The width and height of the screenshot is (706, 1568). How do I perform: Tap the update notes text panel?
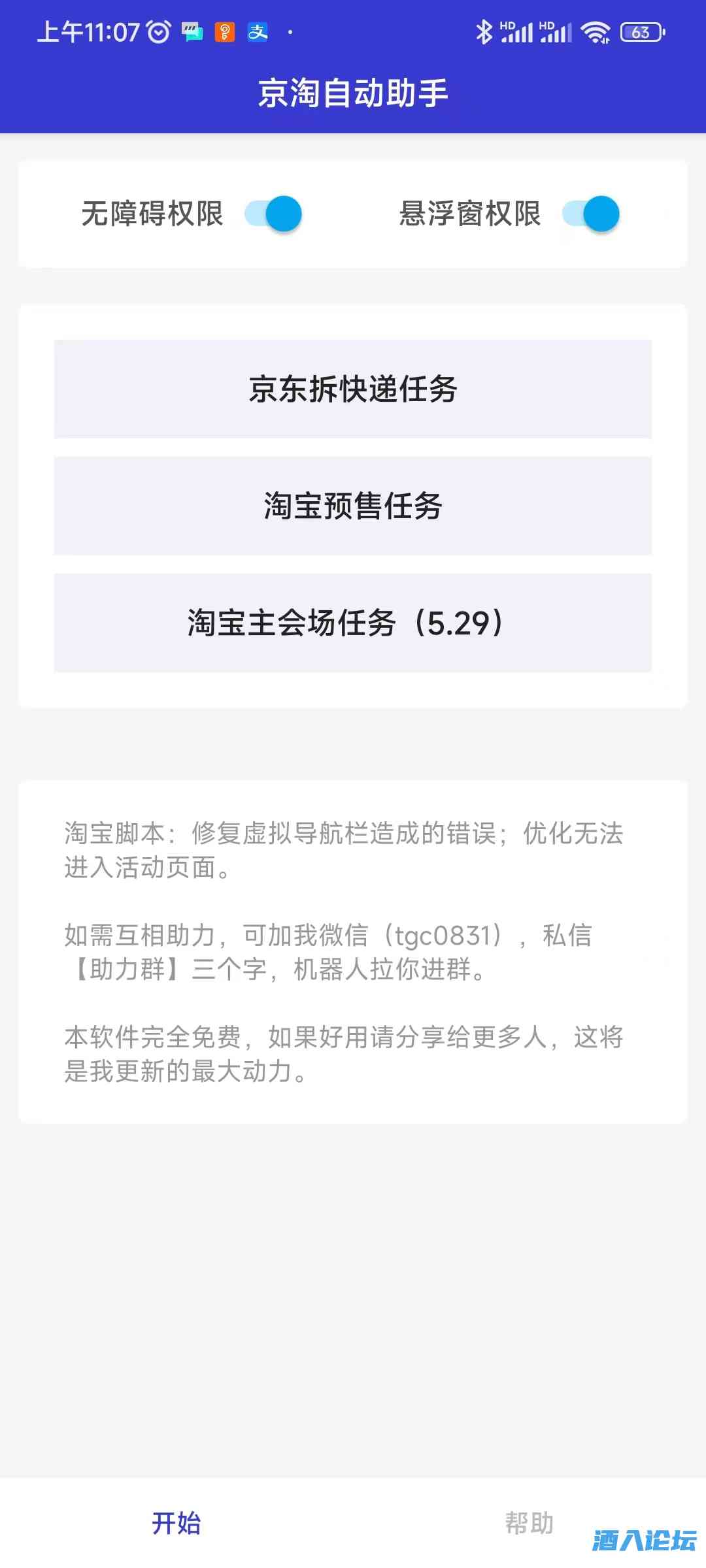pos(353,947)
